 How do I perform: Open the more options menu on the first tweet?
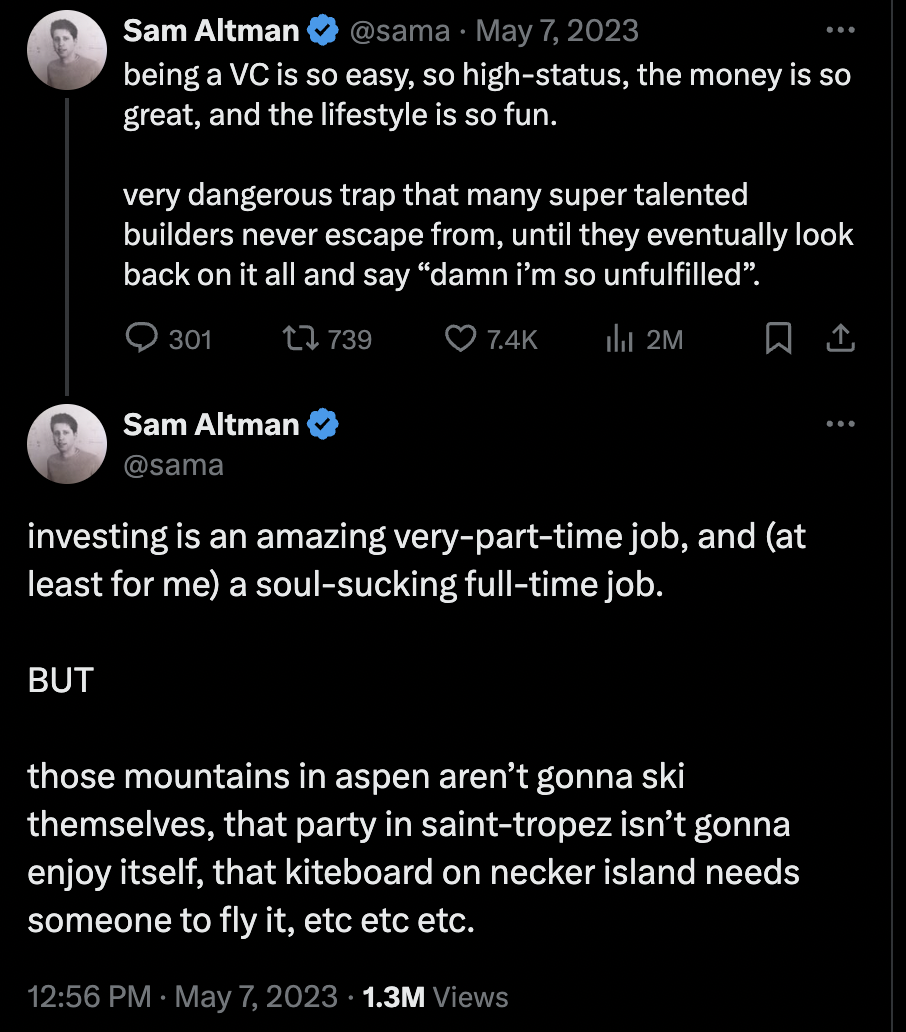click(841, 30)
